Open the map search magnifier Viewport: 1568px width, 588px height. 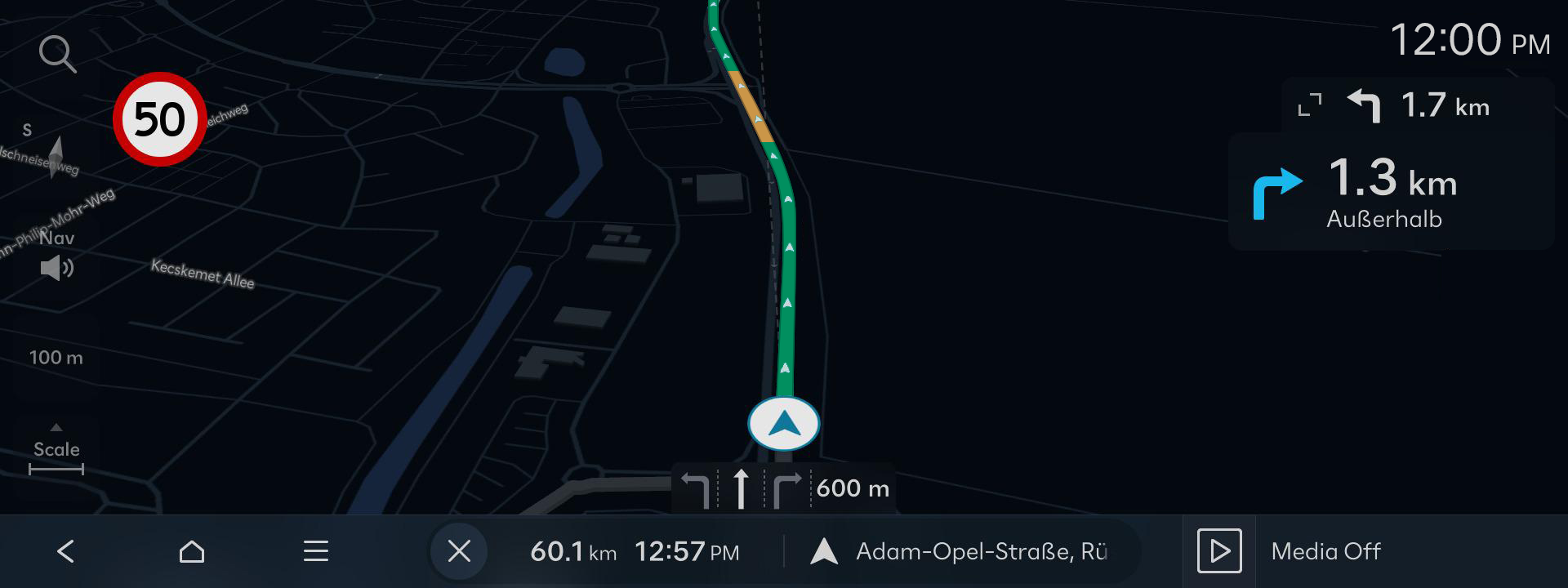coord(57,55)
